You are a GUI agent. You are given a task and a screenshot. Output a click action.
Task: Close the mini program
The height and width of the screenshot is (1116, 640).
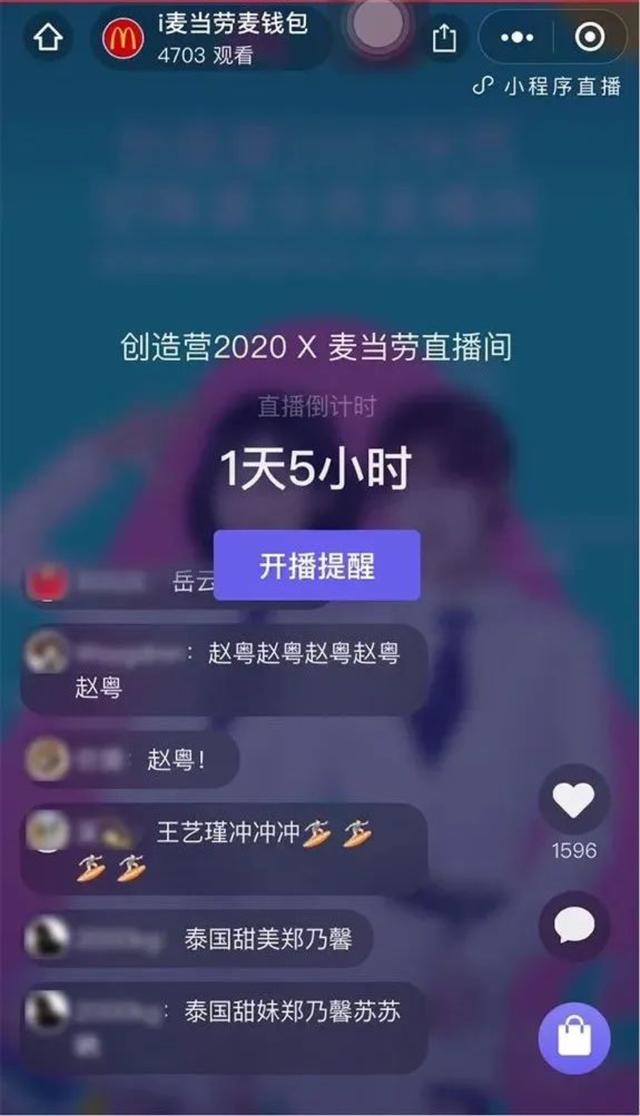pos(591,38)
